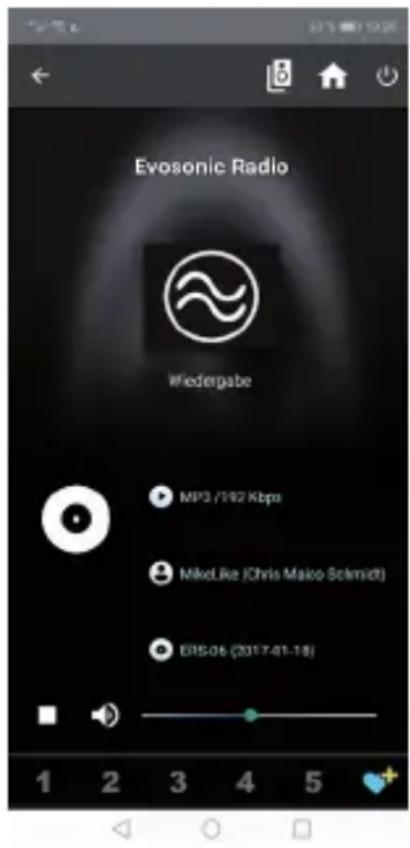The image size is (410, 848).
Task: Open the speaker device selection icon
Action: [x=279, y=76]
